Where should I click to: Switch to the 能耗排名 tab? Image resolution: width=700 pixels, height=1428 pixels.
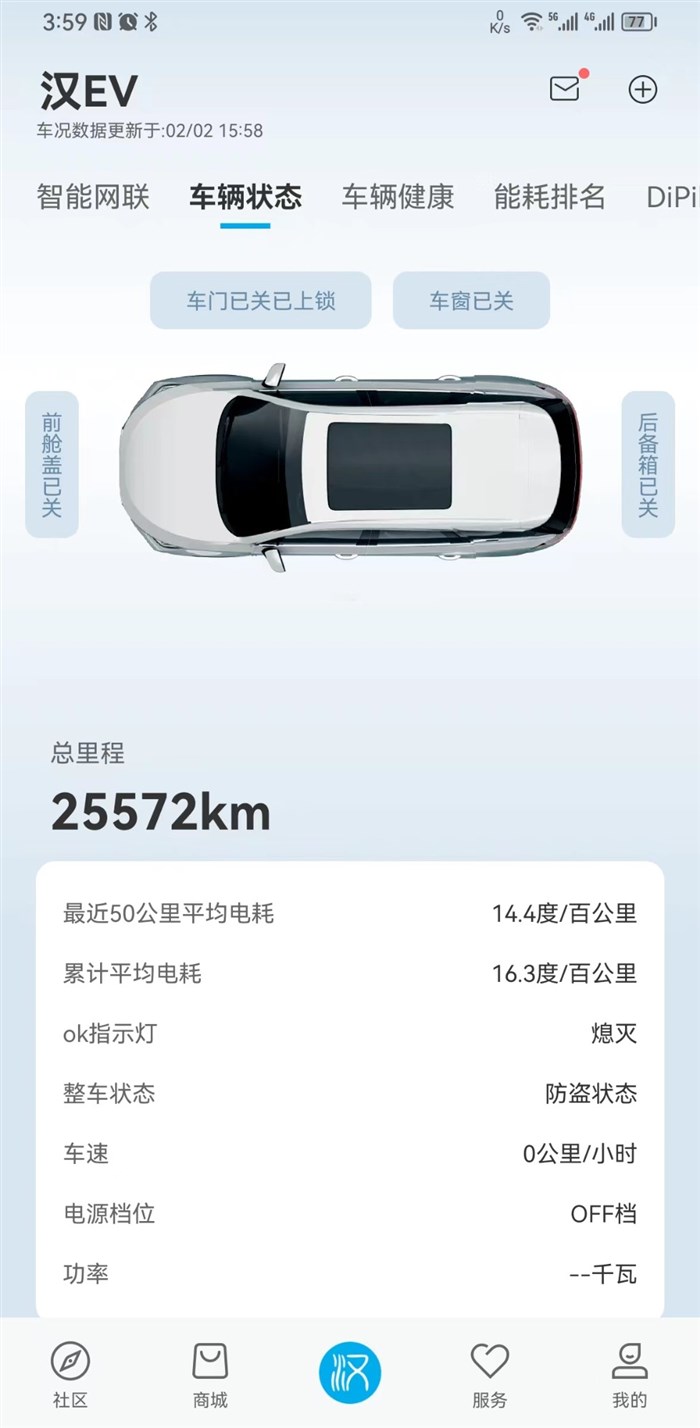pos(549,197)
